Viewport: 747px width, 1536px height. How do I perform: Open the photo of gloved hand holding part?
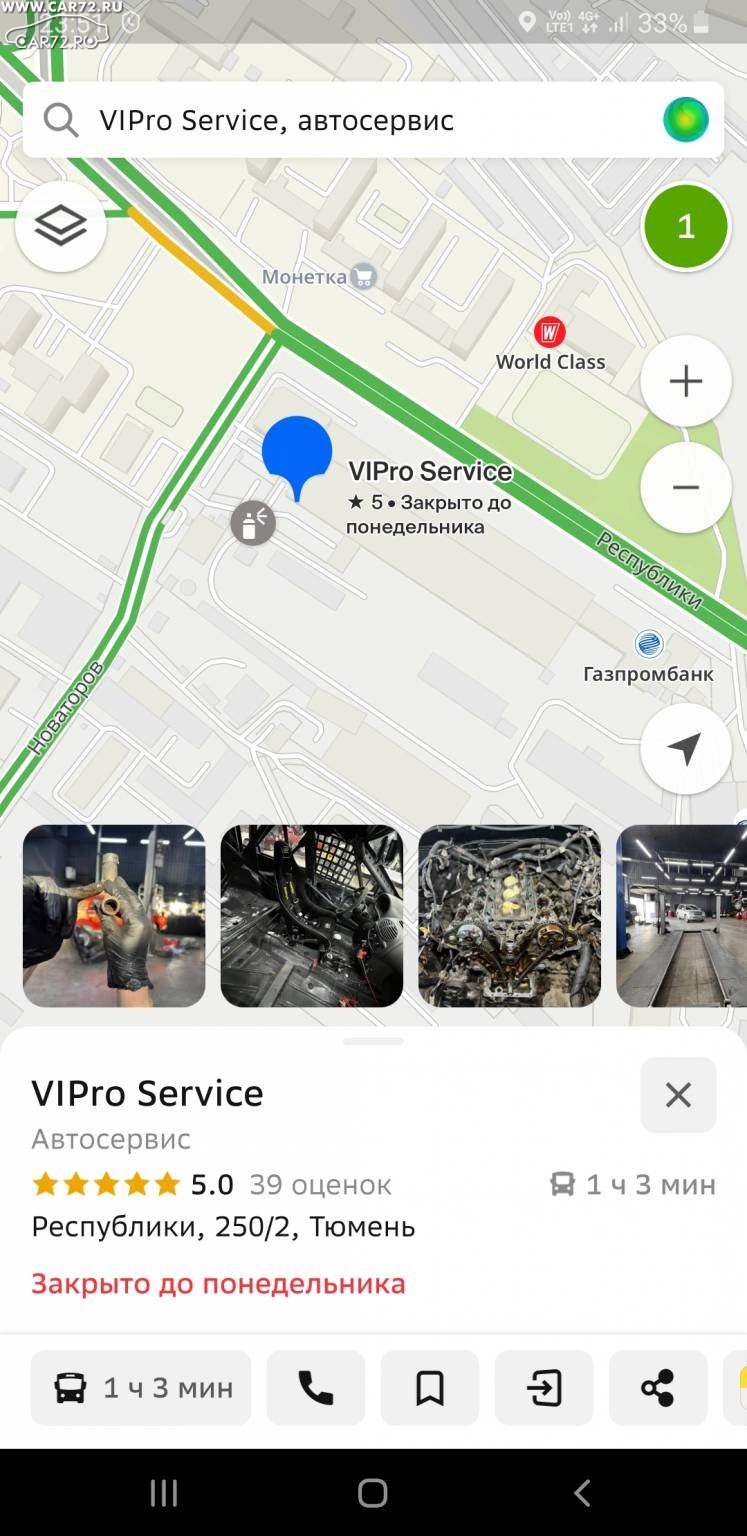[114, 915]
